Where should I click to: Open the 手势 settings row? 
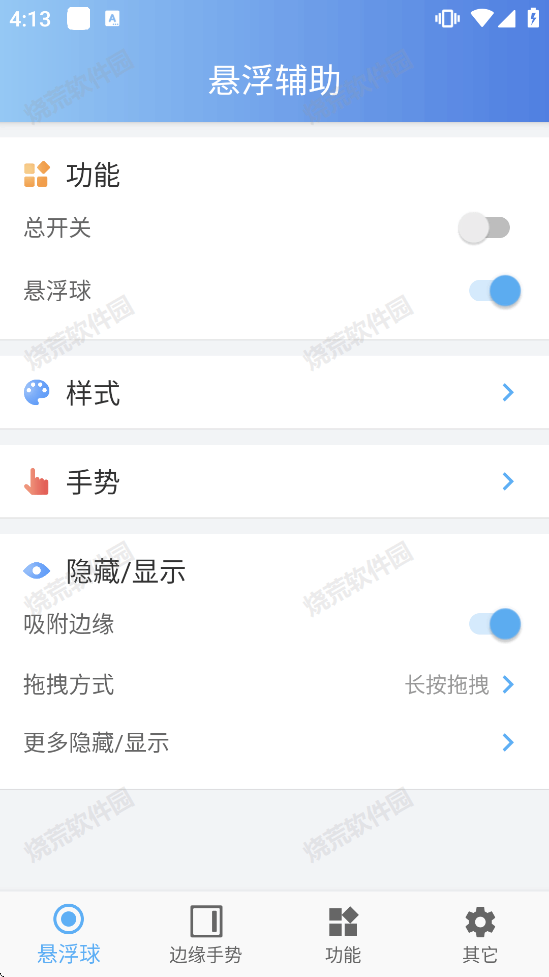coord(274,482)
